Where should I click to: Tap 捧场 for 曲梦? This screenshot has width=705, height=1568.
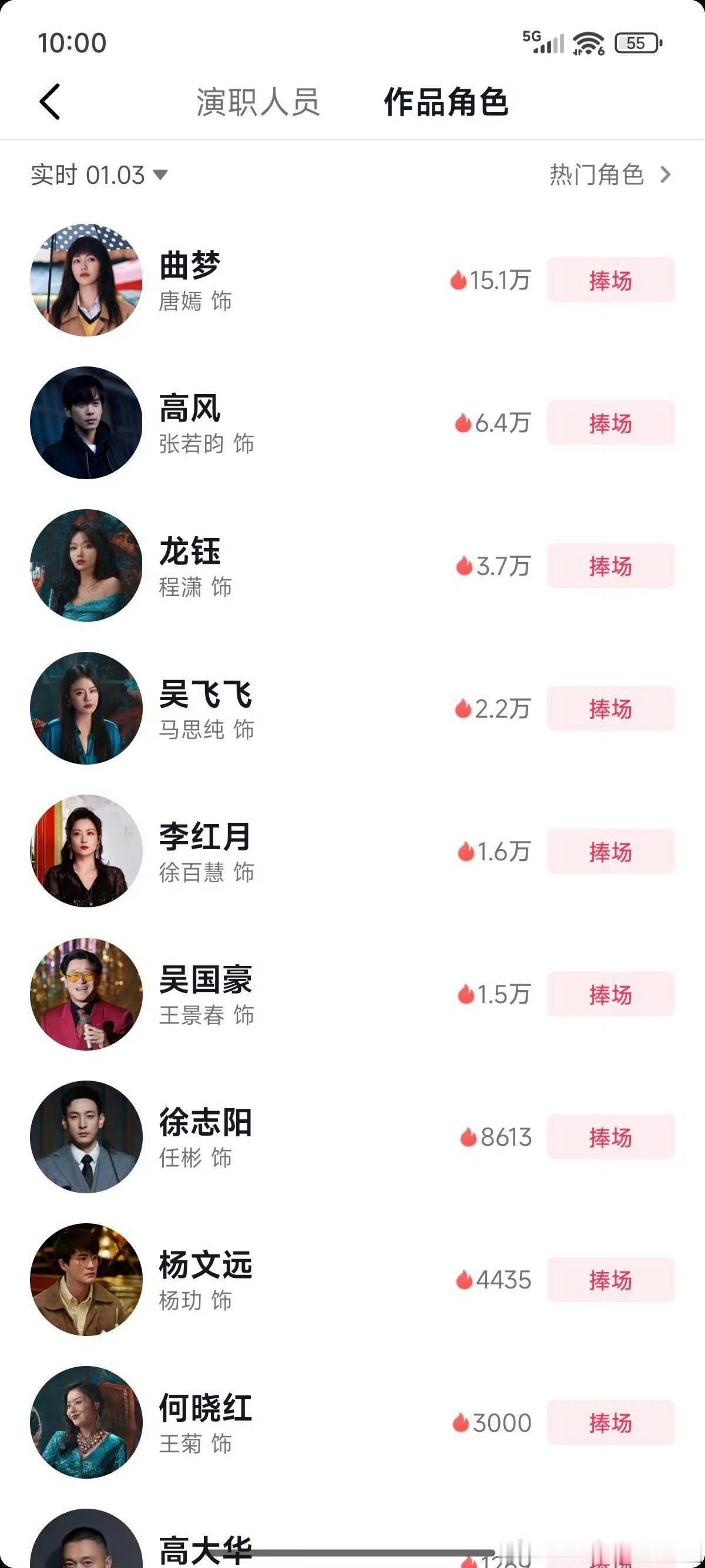[610, 280]
